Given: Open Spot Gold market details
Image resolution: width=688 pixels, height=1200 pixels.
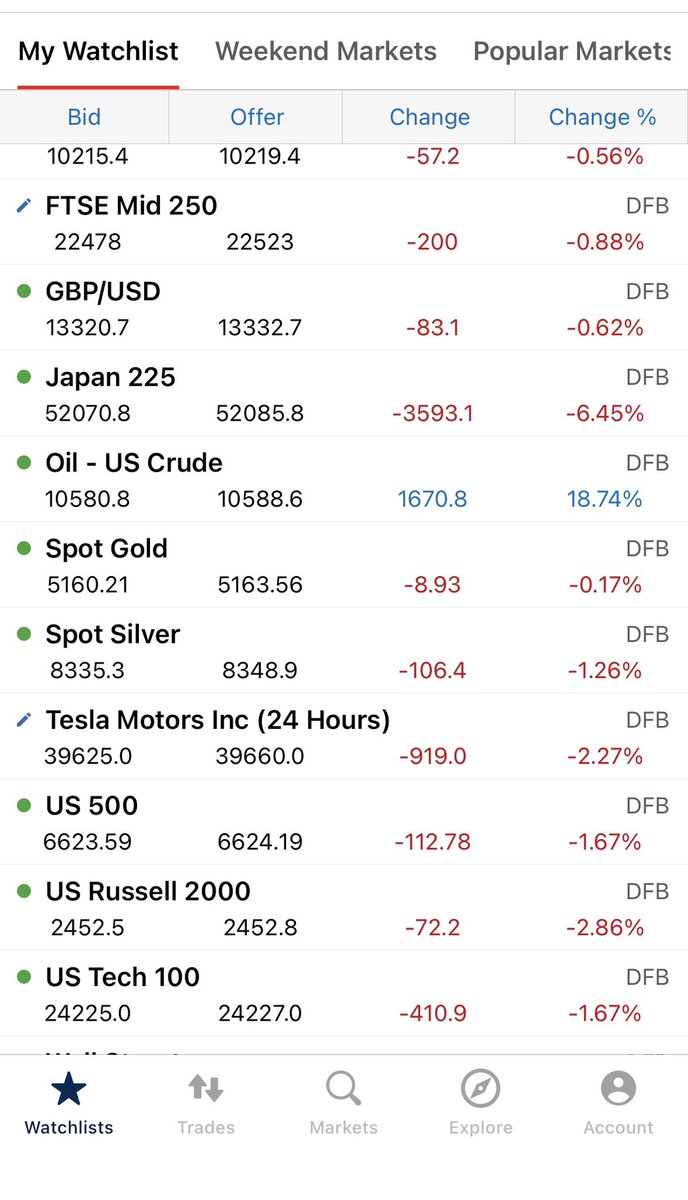Looking at the screenshot, I should tap(106, 549).
